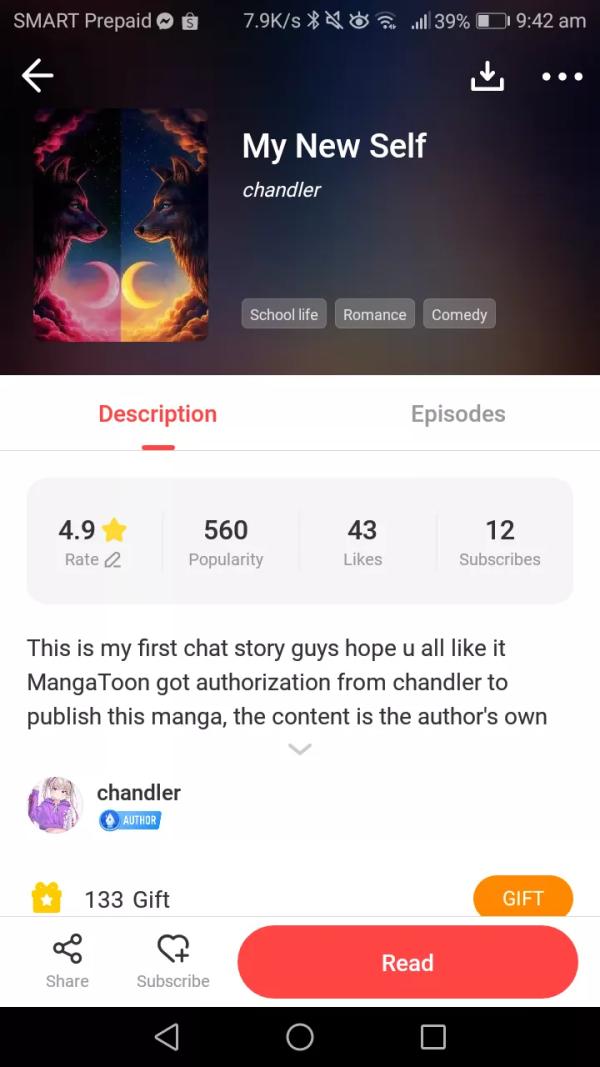This screenshot has height=1067, width=600.
Task: Tap the Romance genre tag
Action: tap(374, 314)
